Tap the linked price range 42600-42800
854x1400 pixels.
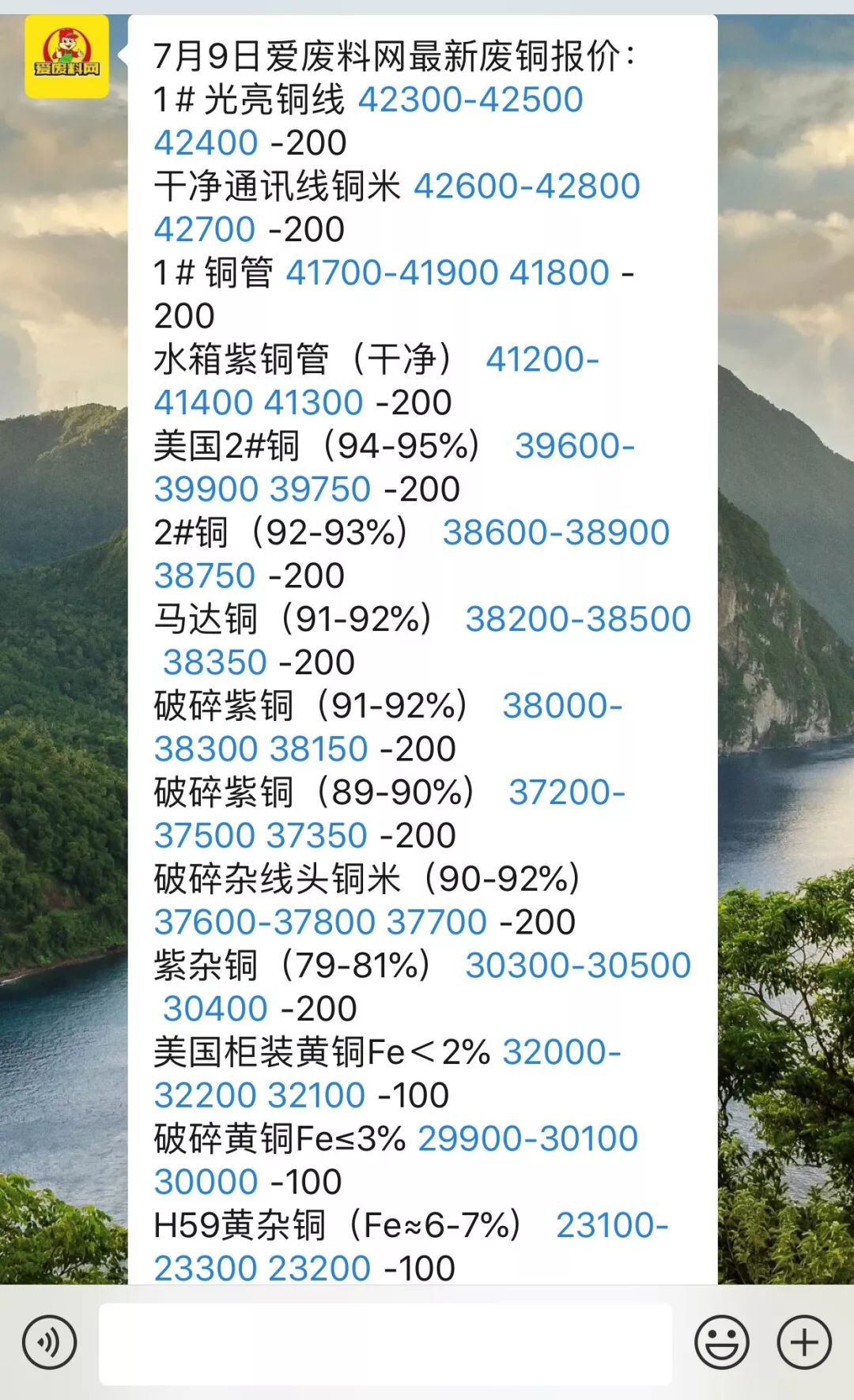[527, 186]
